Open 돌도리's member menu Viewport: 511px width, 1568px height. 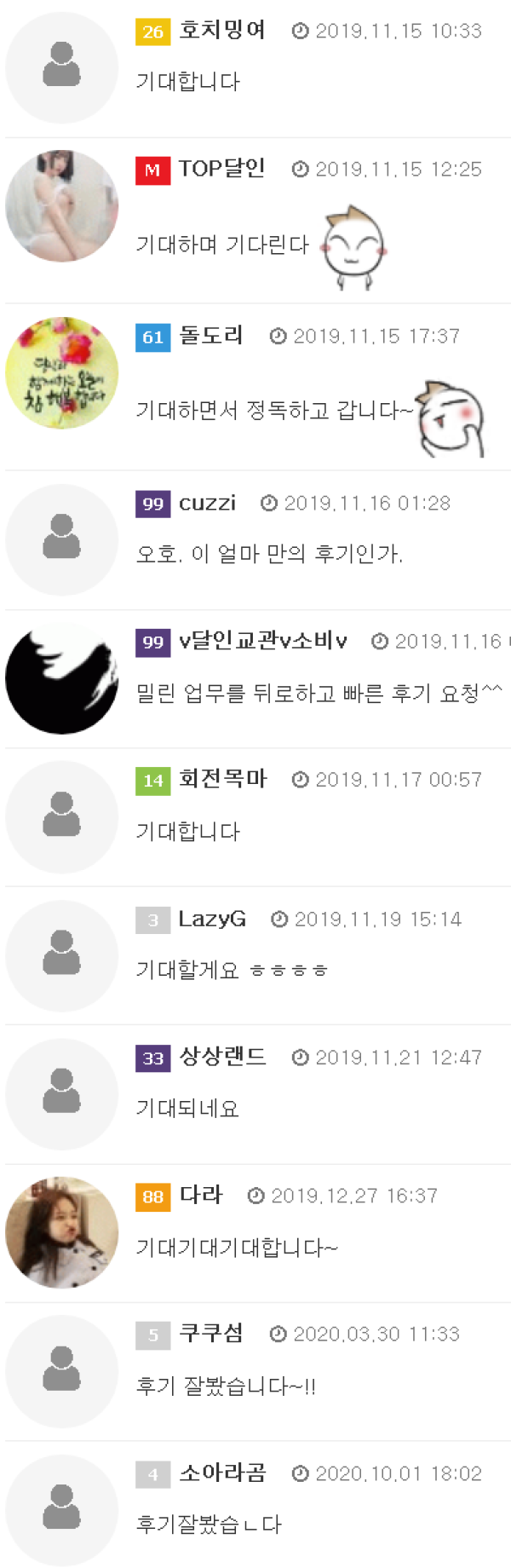tap(211, 336)
